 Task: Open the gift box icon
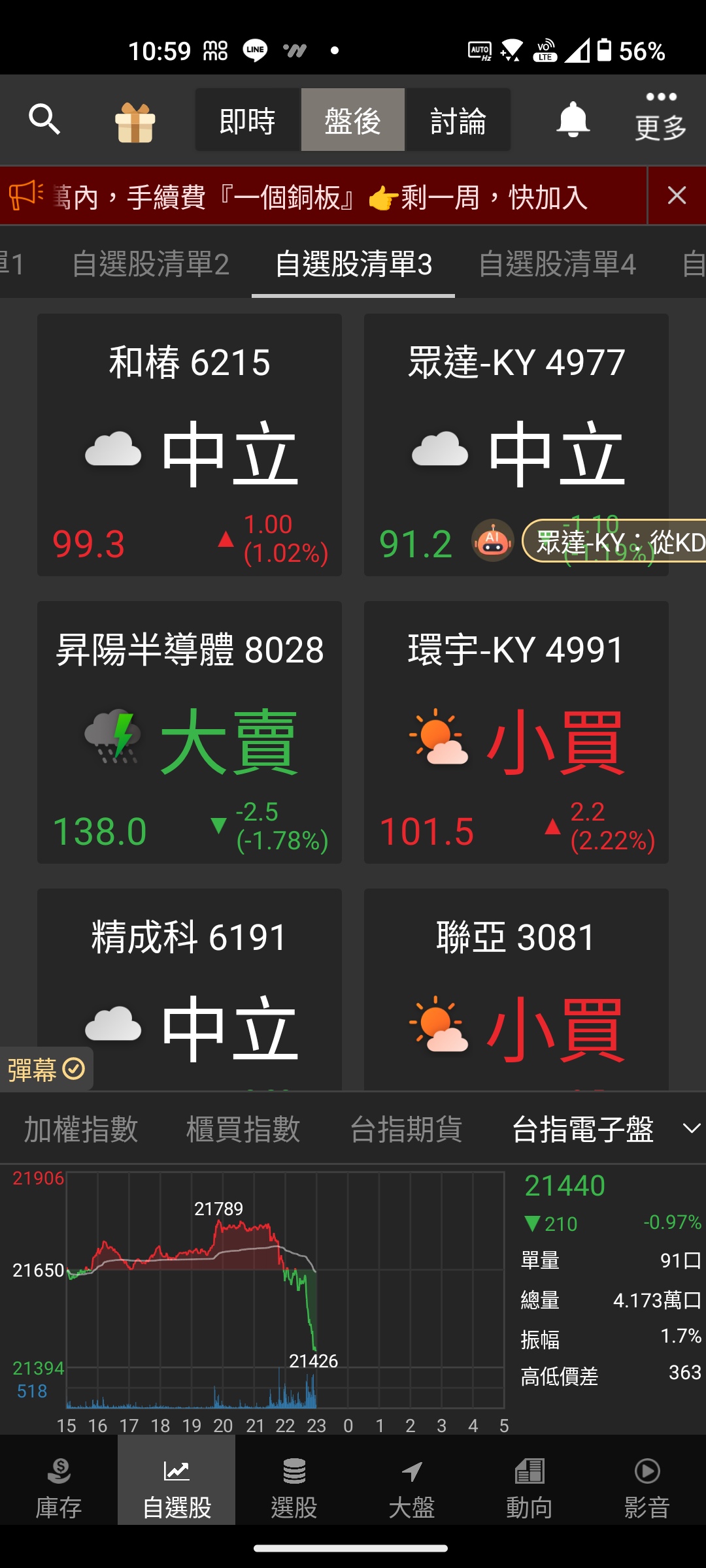(x=135, y=122)
